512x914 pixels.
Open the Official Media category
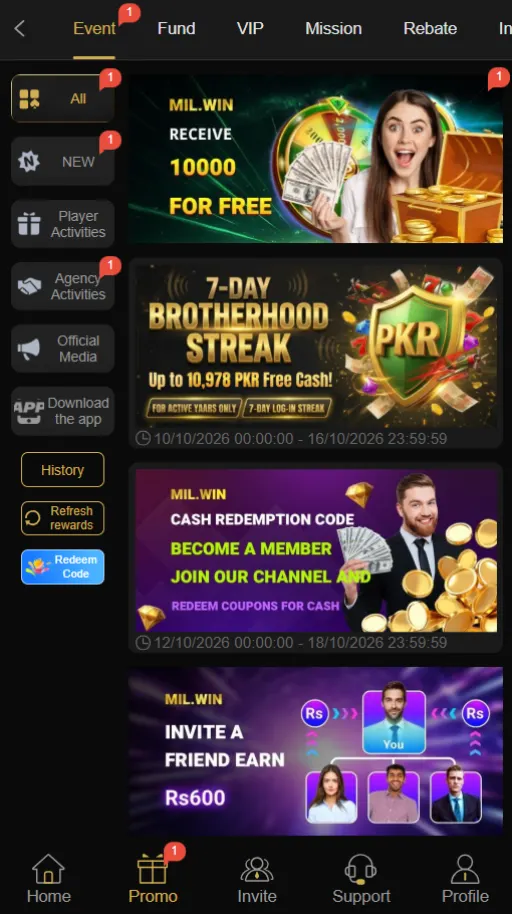click(62, 349)
